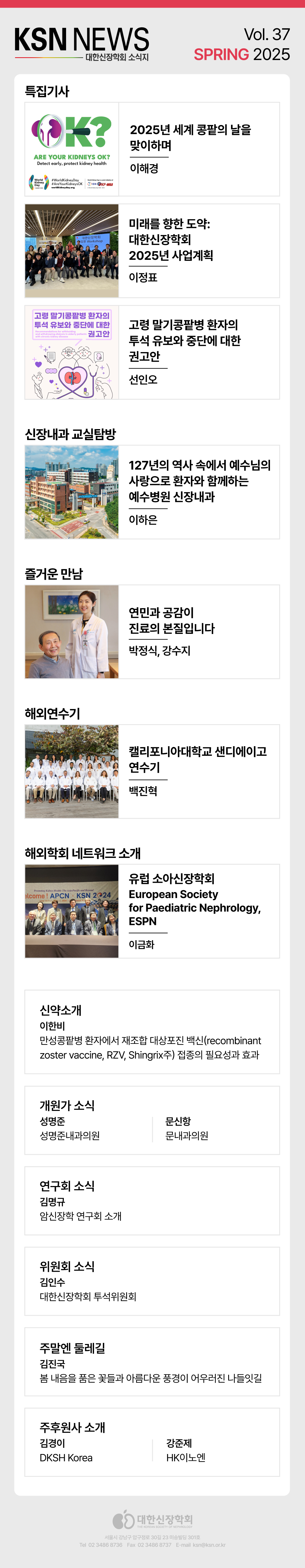Read 선인오's dialysis recommendation for elderly patients

tap(184, 340)
